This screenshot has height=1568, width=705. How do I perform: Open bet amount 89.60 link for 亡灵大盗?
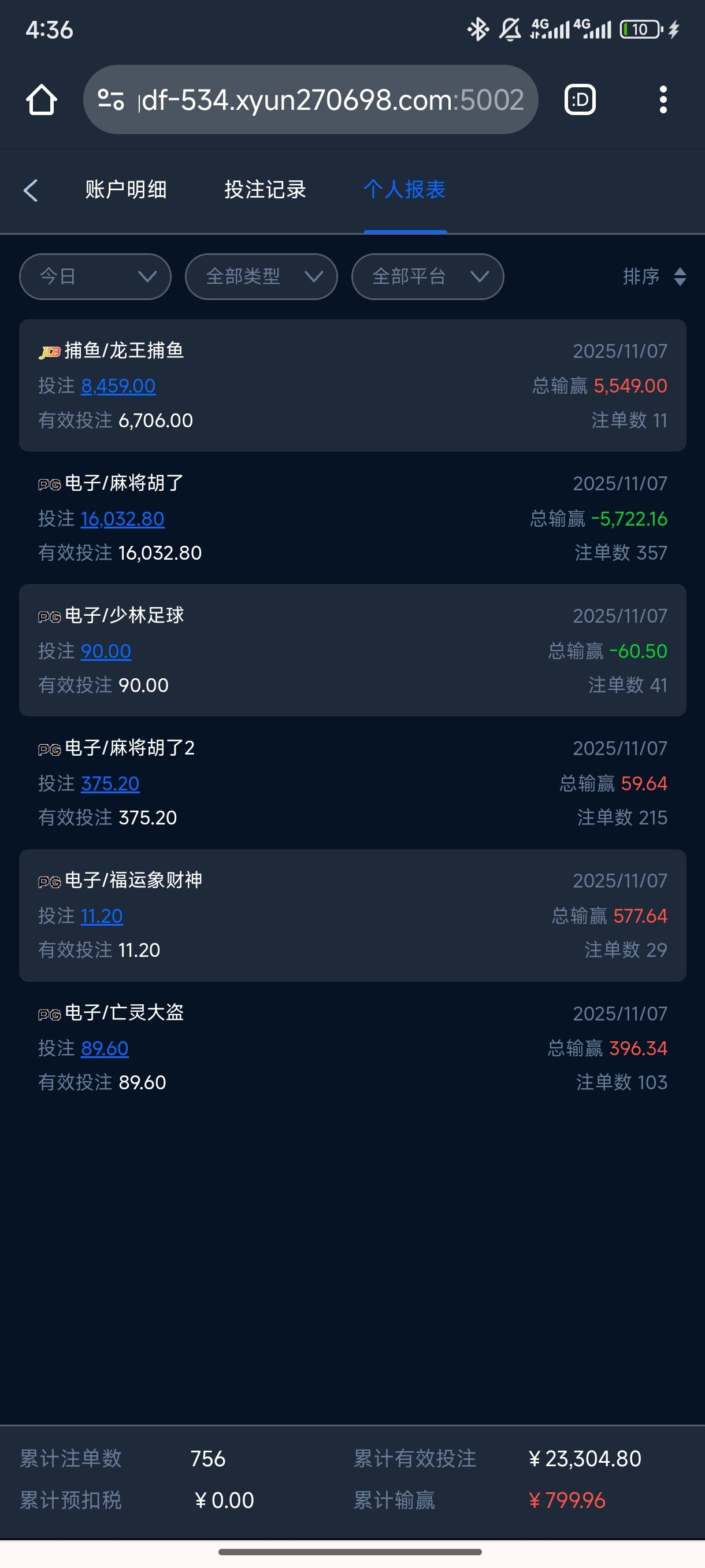click(x=105, y=1048)
